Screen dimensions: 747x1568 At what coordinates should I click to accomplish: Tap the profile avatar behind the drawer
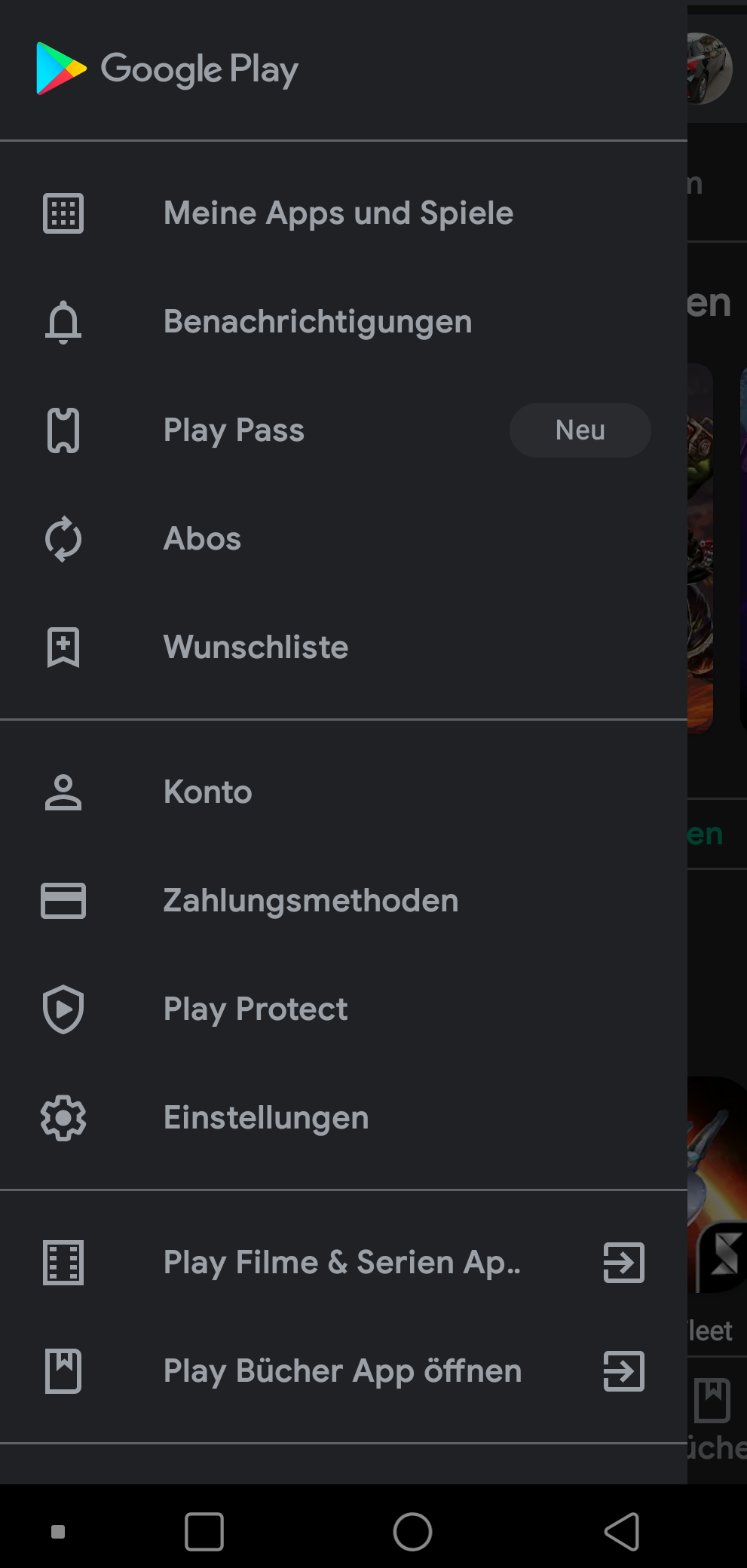(x=709, y=69)
